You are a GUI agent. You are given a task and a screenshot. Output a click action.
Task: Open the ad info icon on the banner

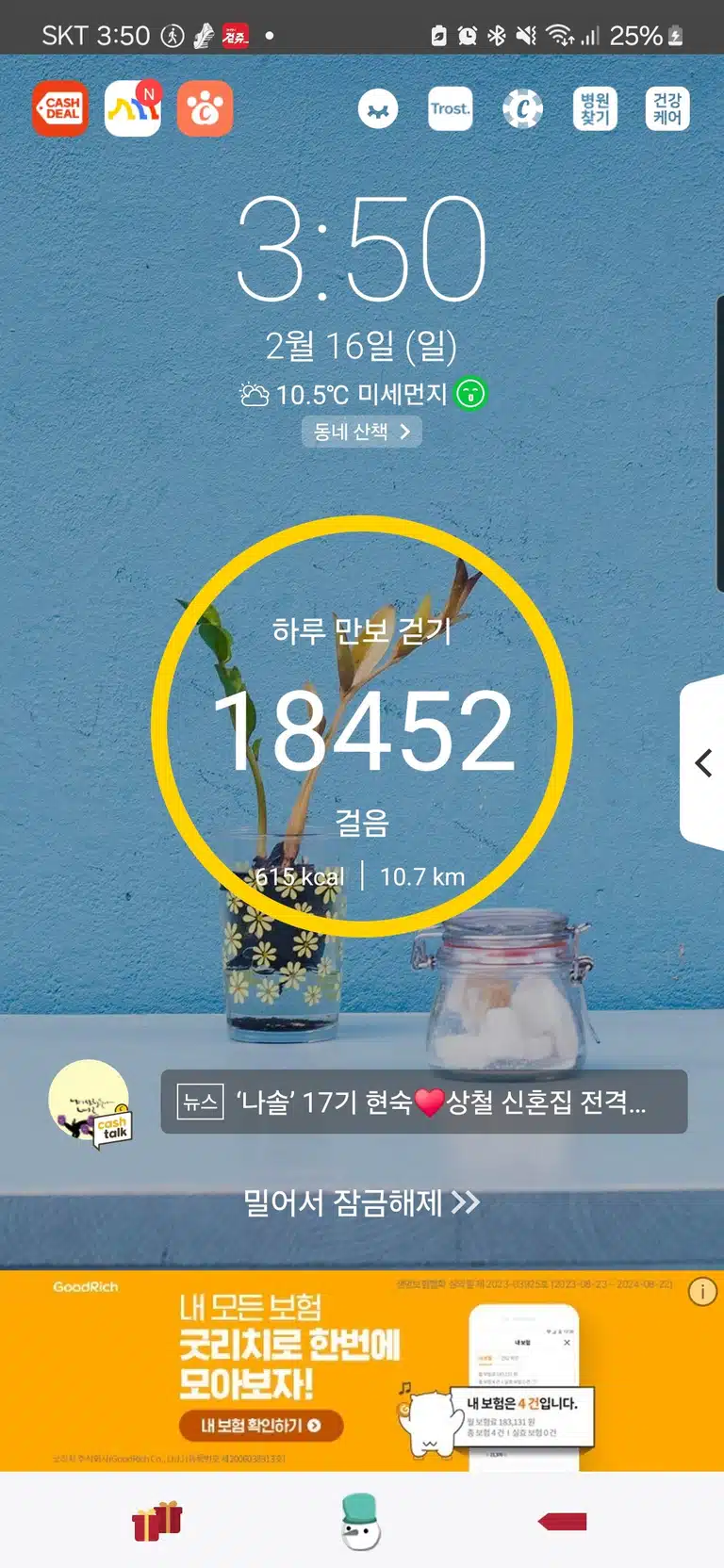click(x=702, y=1291)
